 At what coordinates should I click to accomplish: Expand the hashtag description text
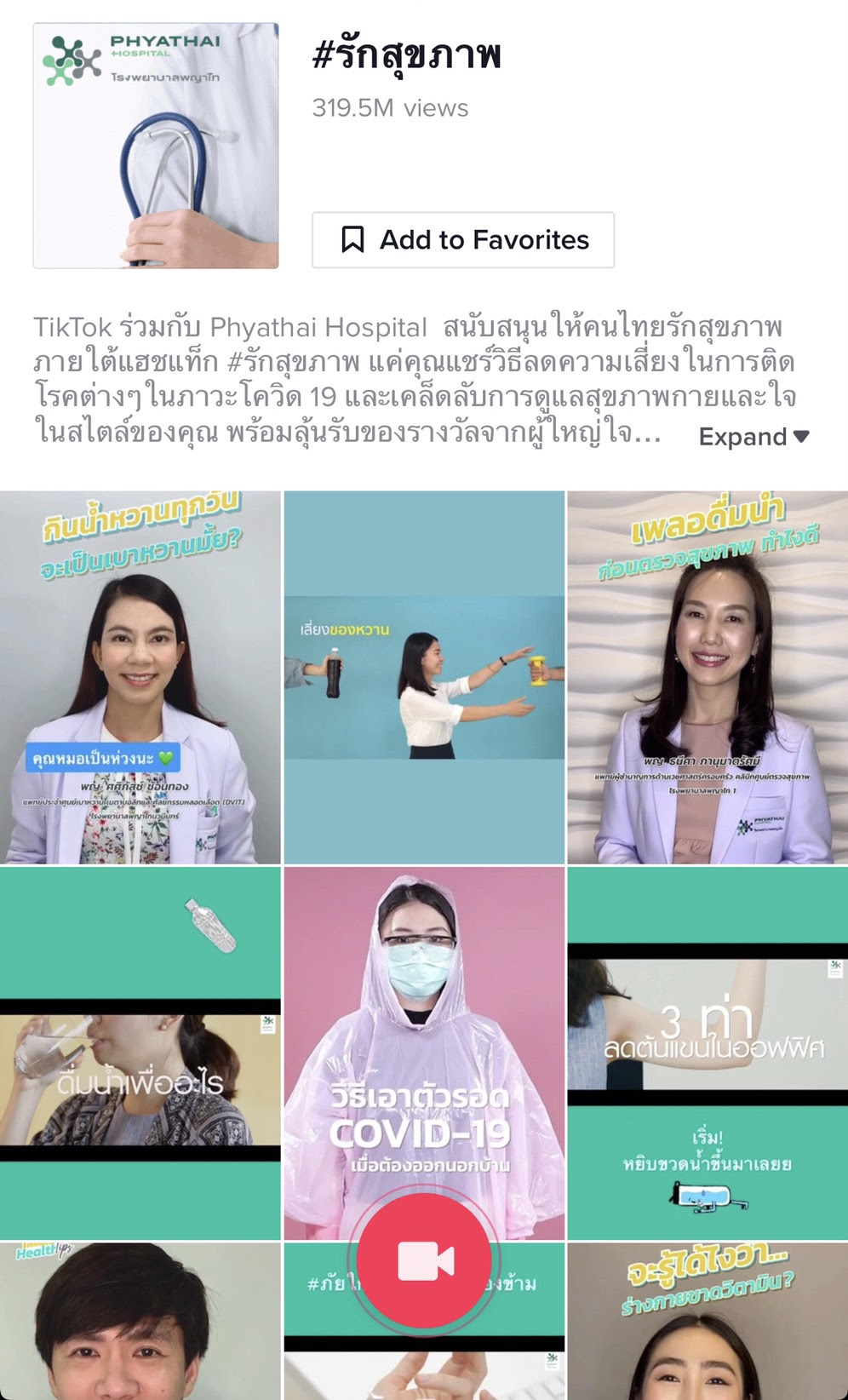tap(753, 437)
